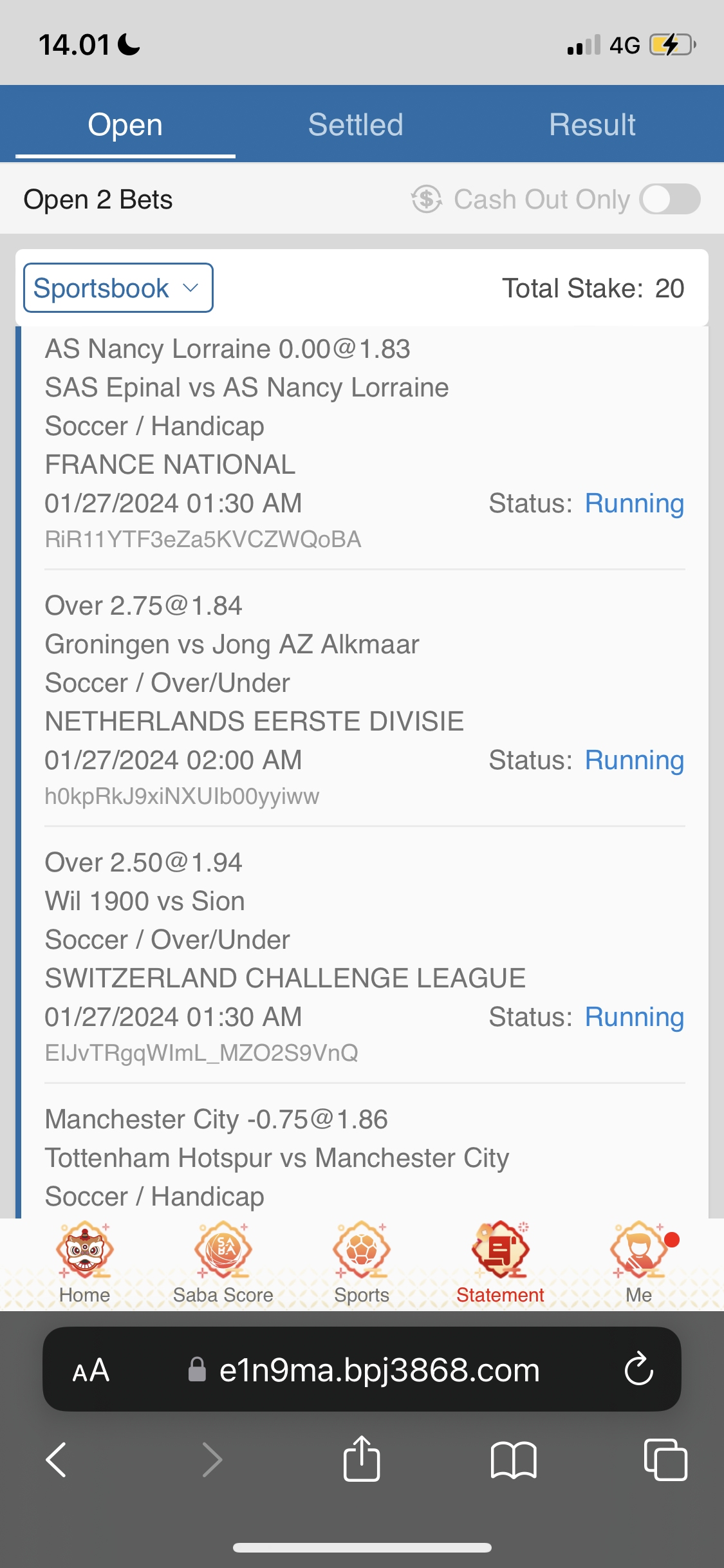Go back to the previous page
The image size is (724, 1568).
tap(57, 1459)
